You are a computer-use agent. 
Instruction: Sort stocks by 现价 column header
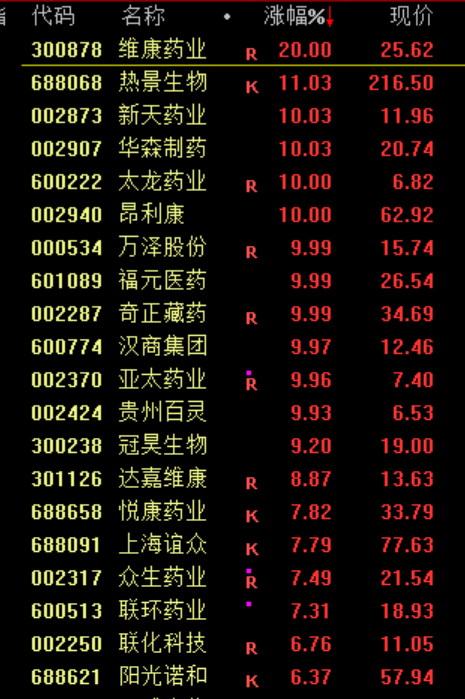pos(412,16)
